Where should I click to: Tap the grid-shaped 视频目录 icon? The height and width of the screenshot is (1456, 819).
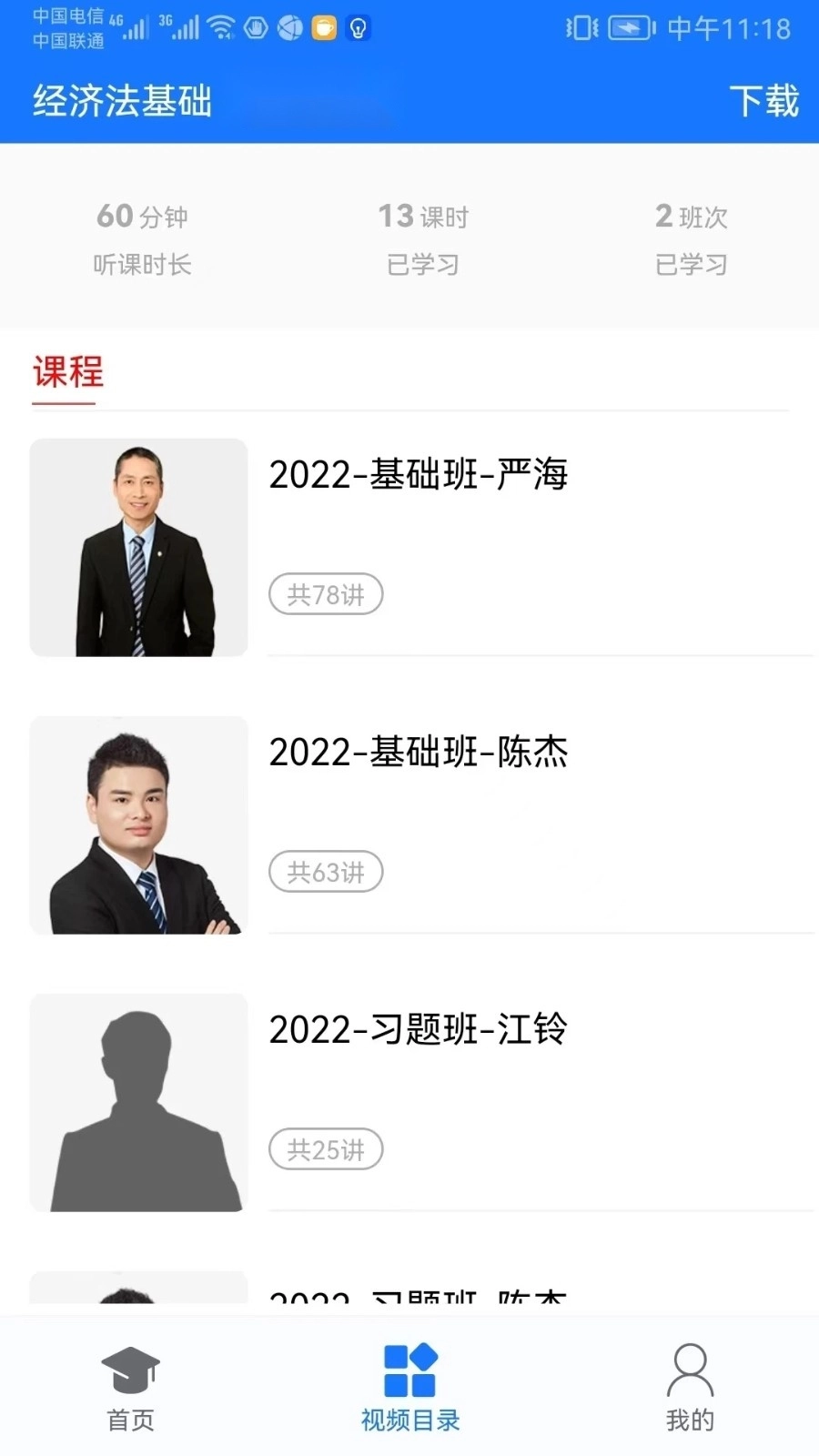(x=409, y=1370)
